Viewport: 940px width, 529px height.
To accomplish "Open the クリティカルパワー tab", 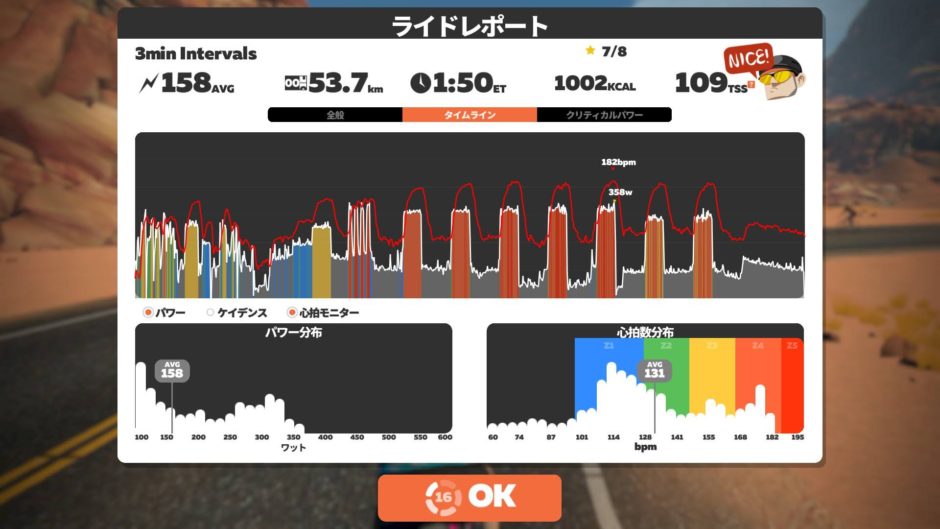I will point(604,115).
